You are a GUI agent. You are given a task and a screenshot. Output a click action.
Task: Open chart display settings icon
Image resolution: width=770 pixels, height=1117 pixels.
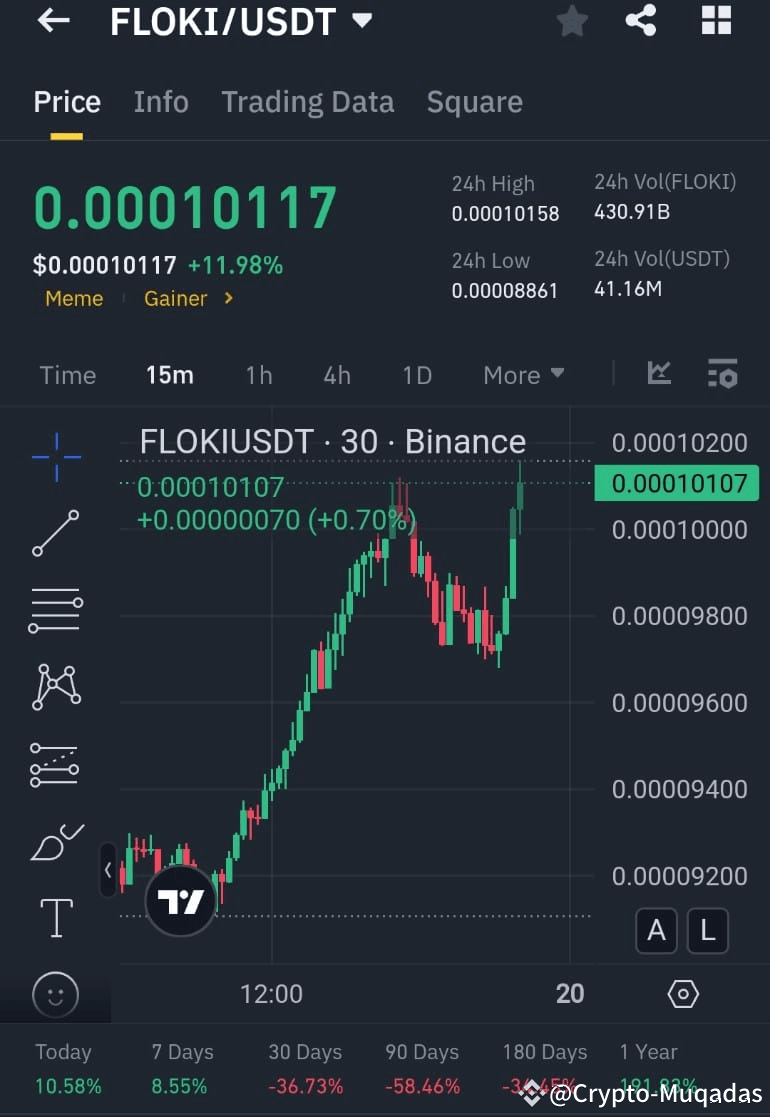(x=722, y=374)
